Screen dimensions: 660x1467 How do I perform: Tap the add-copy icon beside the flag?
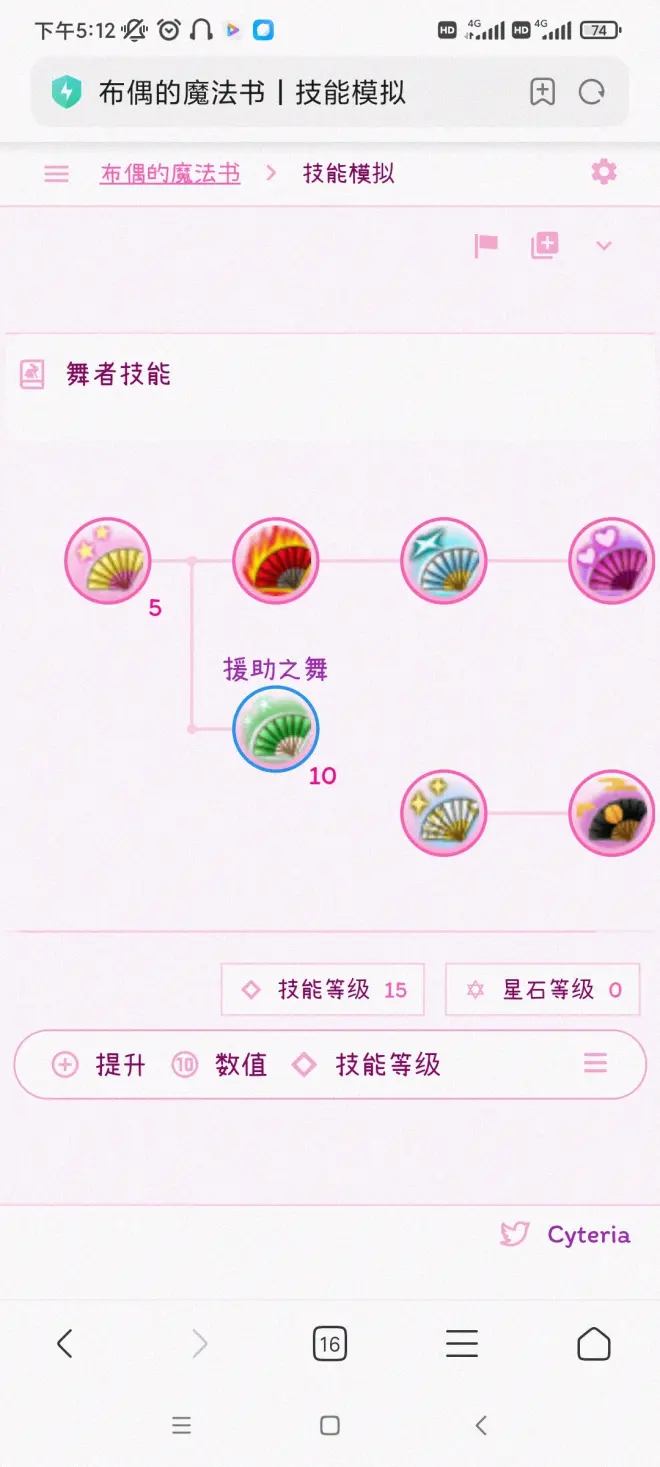coord(545,245)
